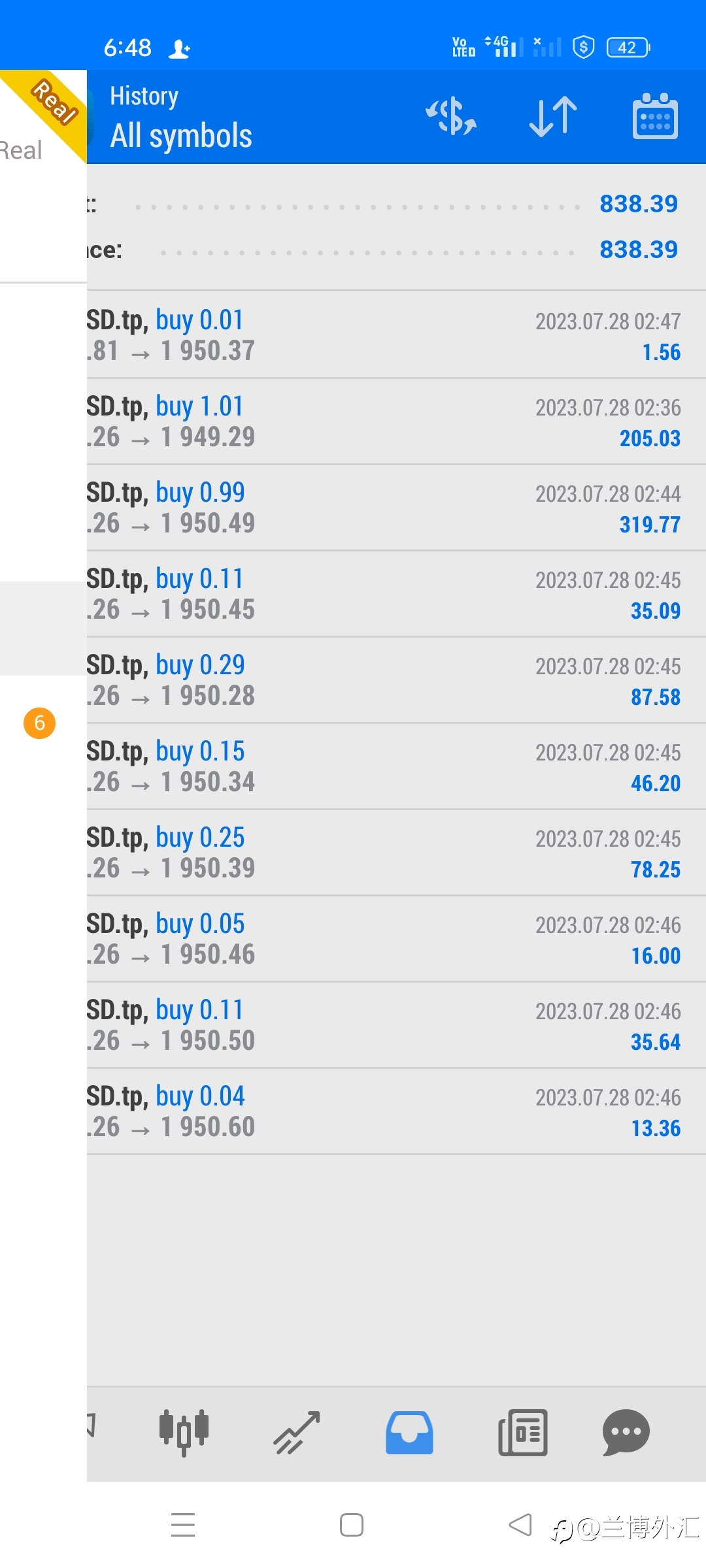Expand the buy 1.01 trade with 205.03 profit
The width and height of the screenshot is (706, 1568).
pyautogui.click(x=396, y=421)
